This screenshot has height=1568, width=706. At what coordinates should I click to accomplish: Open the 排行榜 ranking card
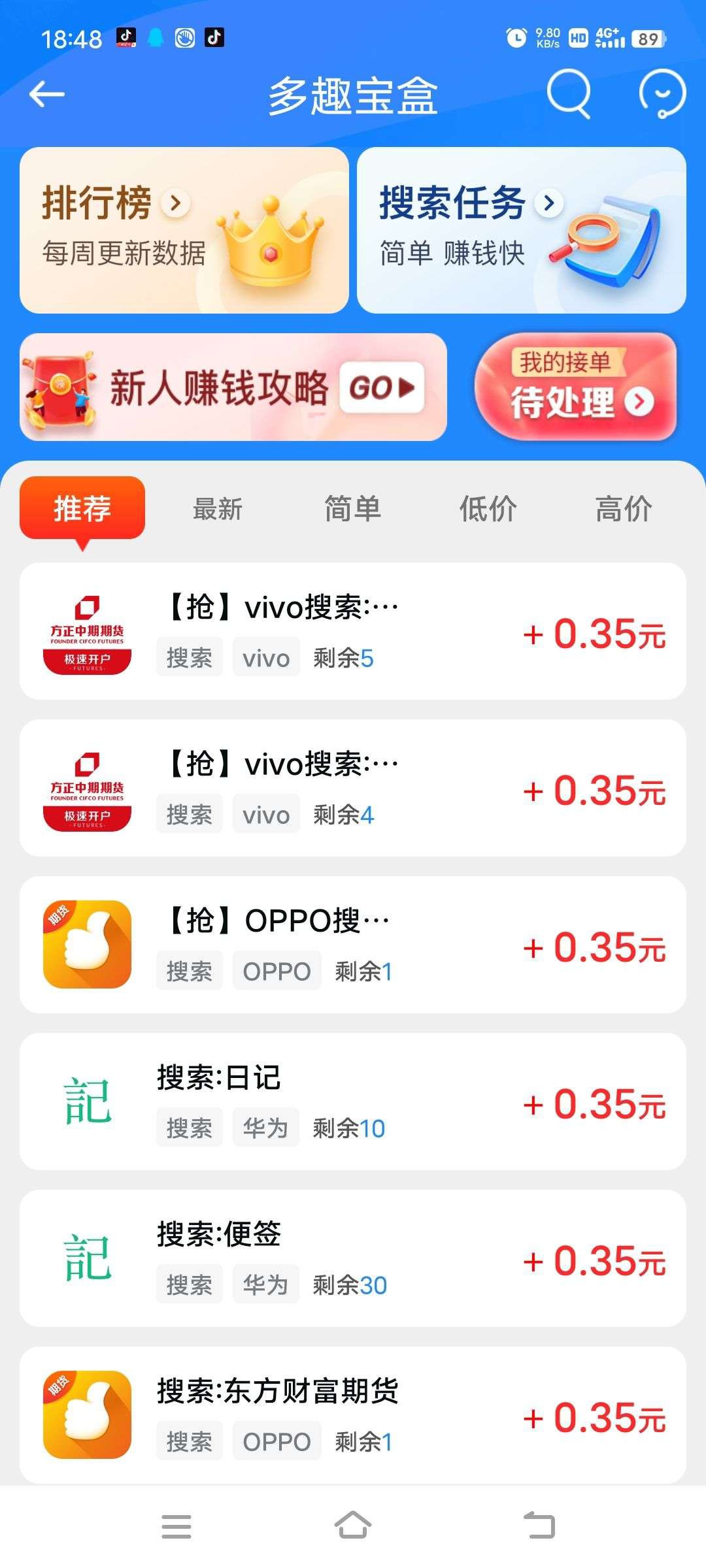point(184,230)
